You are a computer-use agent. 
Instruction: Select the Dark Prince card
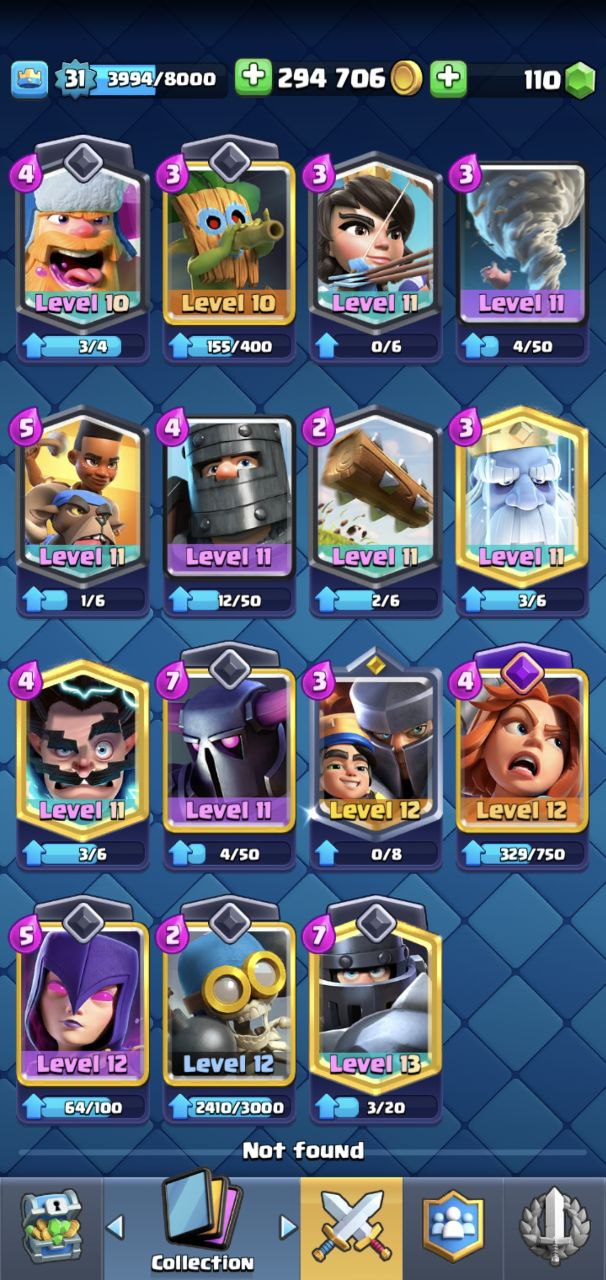(x=229, y=509)
